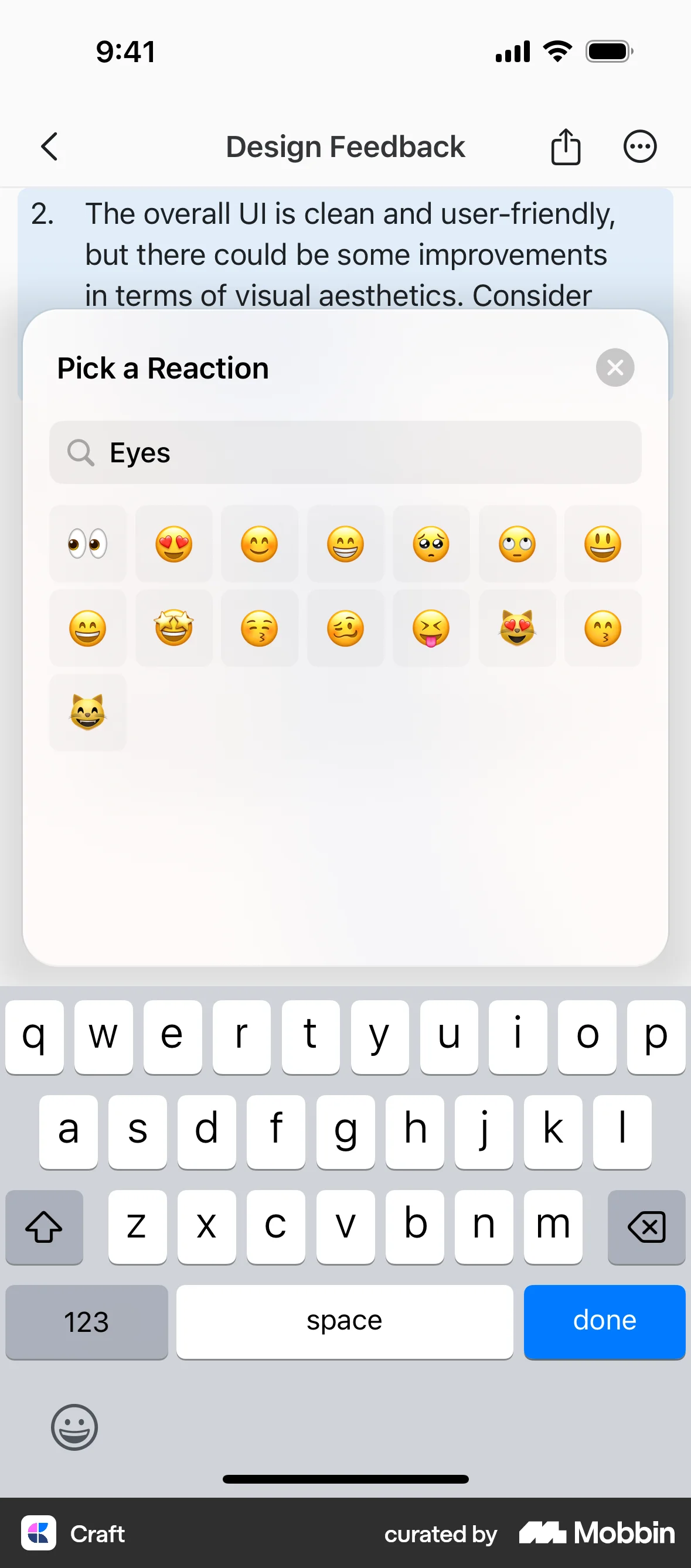Tap the back chevron to leave Design Feedback
Image resolution: width=691 pixels, height=1568 pixels.
pyautogui.click(x=49, y=146)
